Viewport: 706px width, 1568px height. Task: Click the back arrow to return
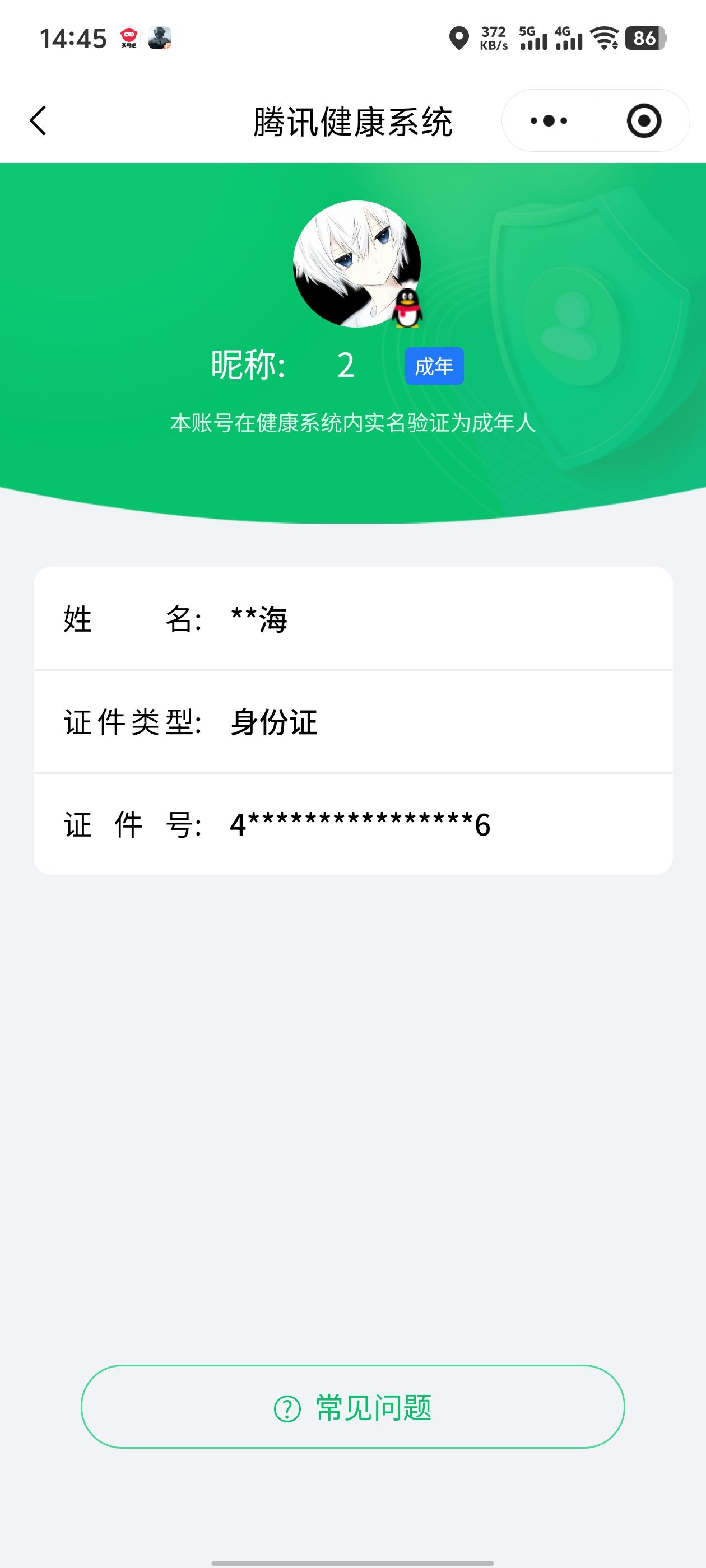tap(38, 120)
